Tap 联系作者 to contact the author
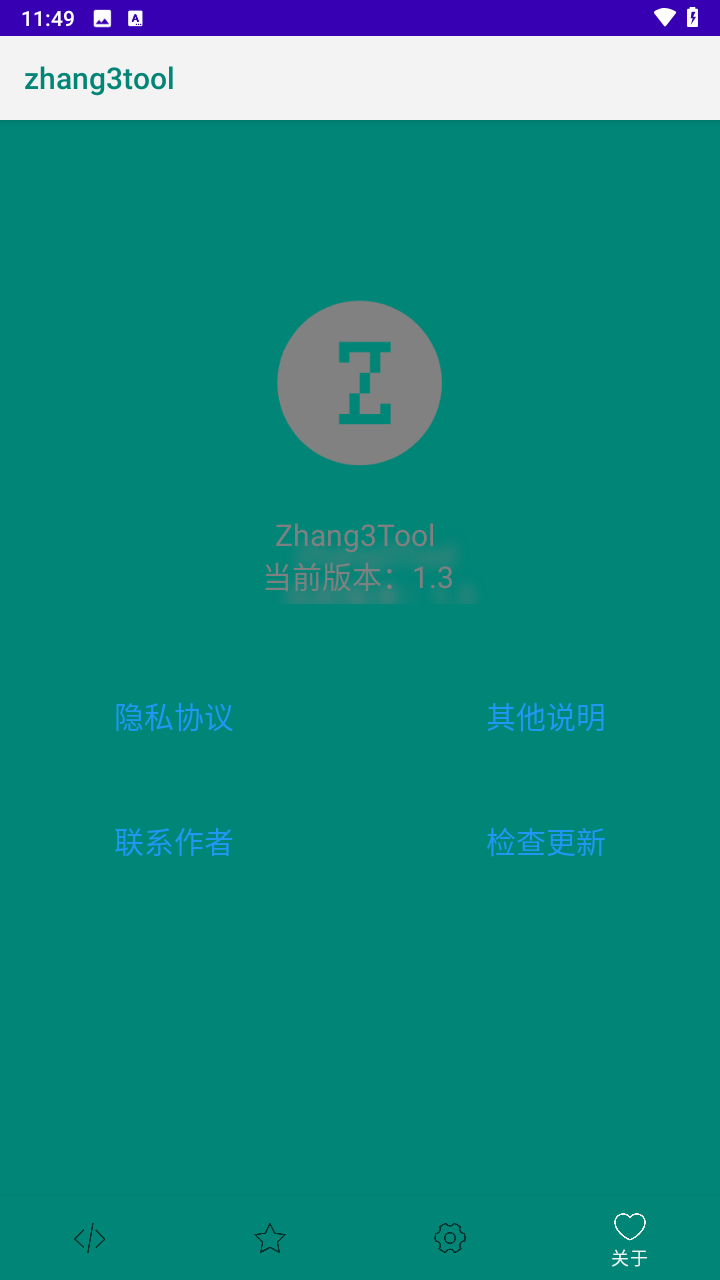720x1280 pixels. tap(174, 843)
